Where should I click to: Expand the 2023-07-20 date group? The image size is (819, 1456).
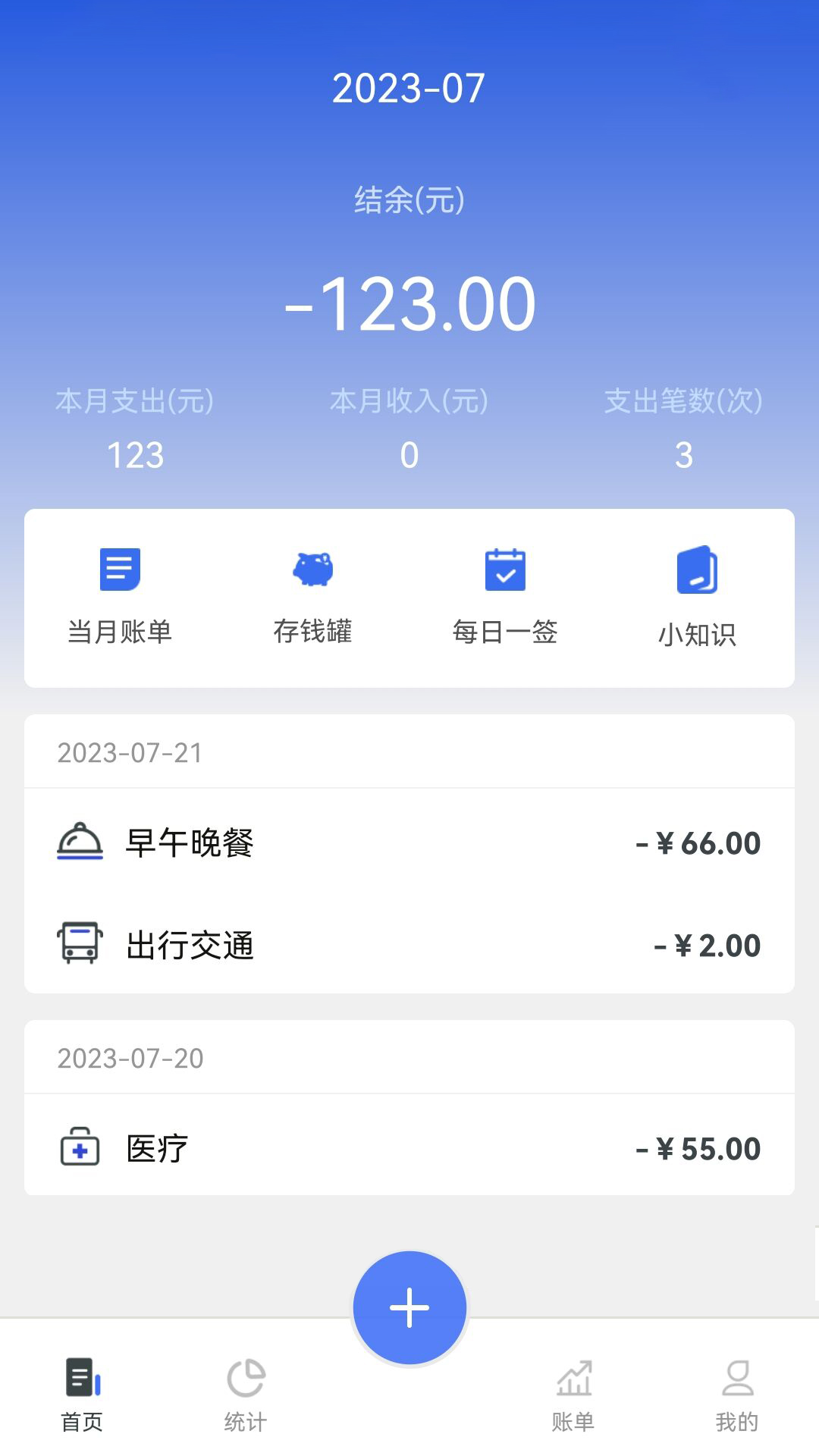click(132, 1056)
